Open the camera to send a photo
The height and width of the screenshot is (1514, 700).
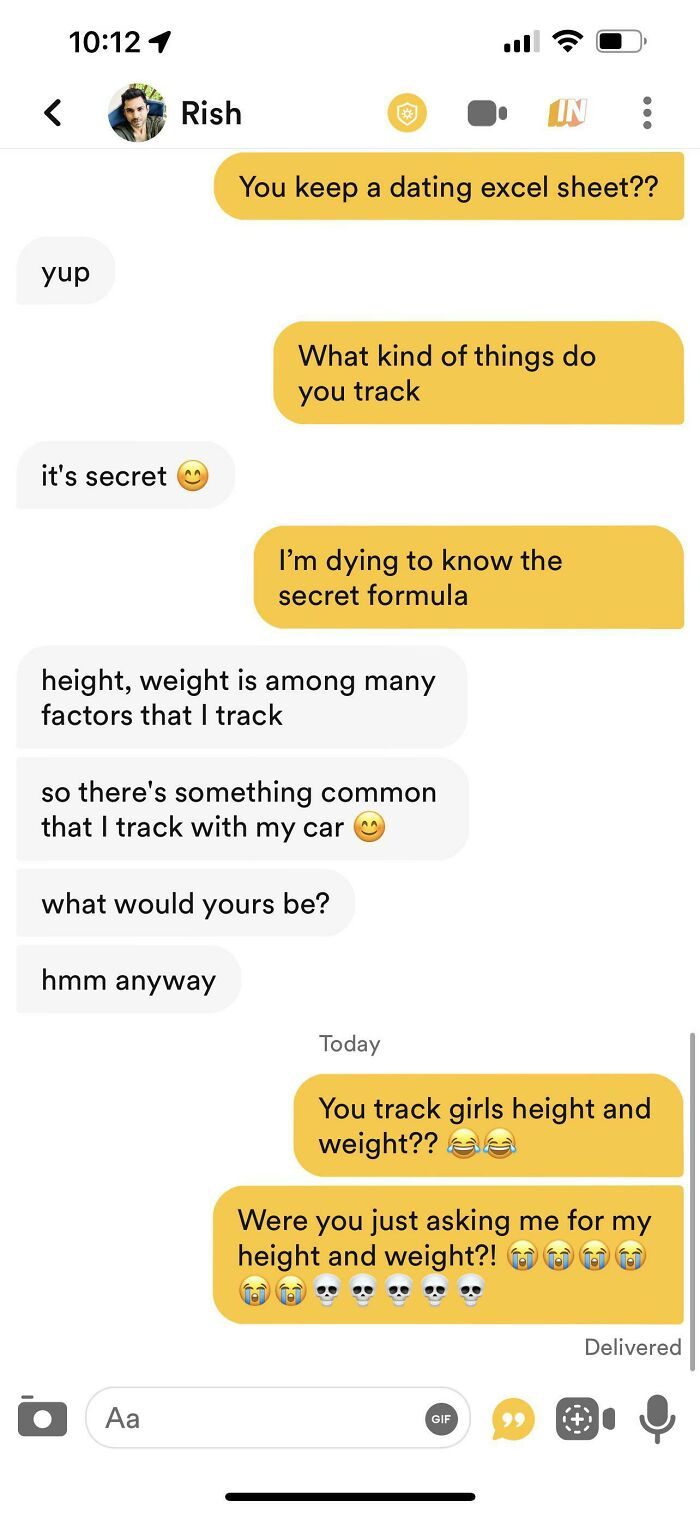click(42, 1417)
